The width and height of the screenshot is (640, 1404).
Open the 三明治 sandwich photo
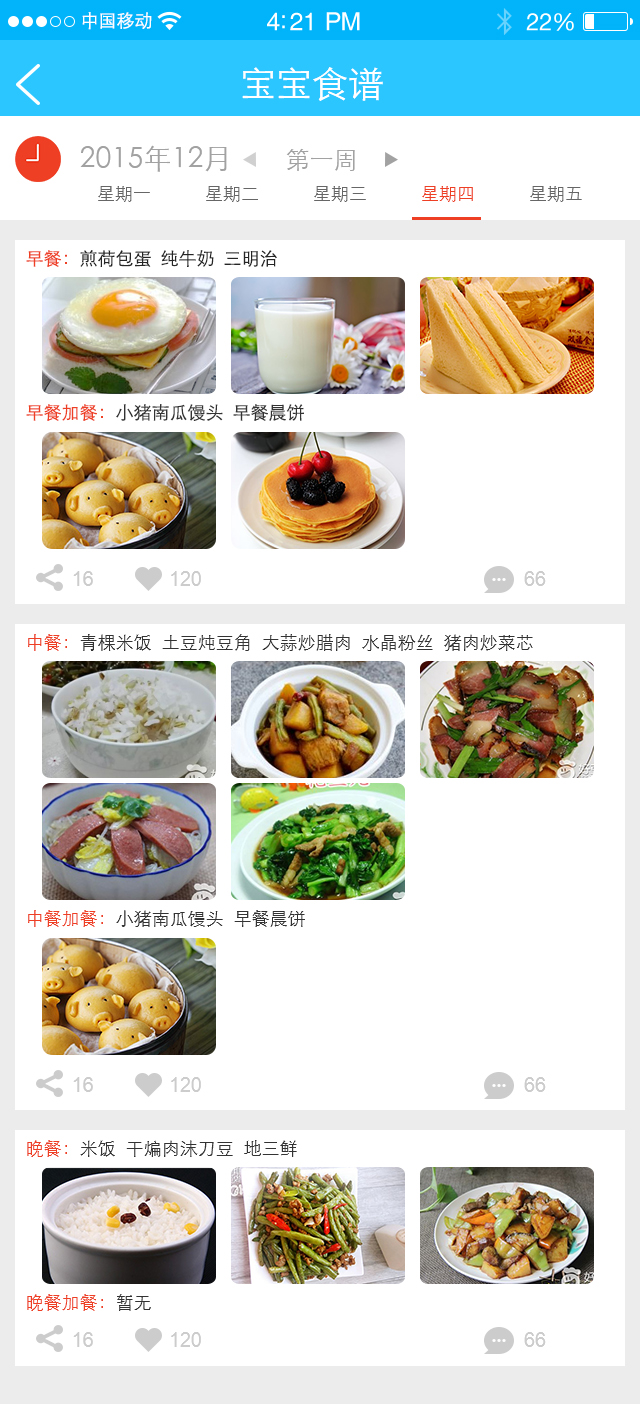pyautogui.click(x=507, y=335)
